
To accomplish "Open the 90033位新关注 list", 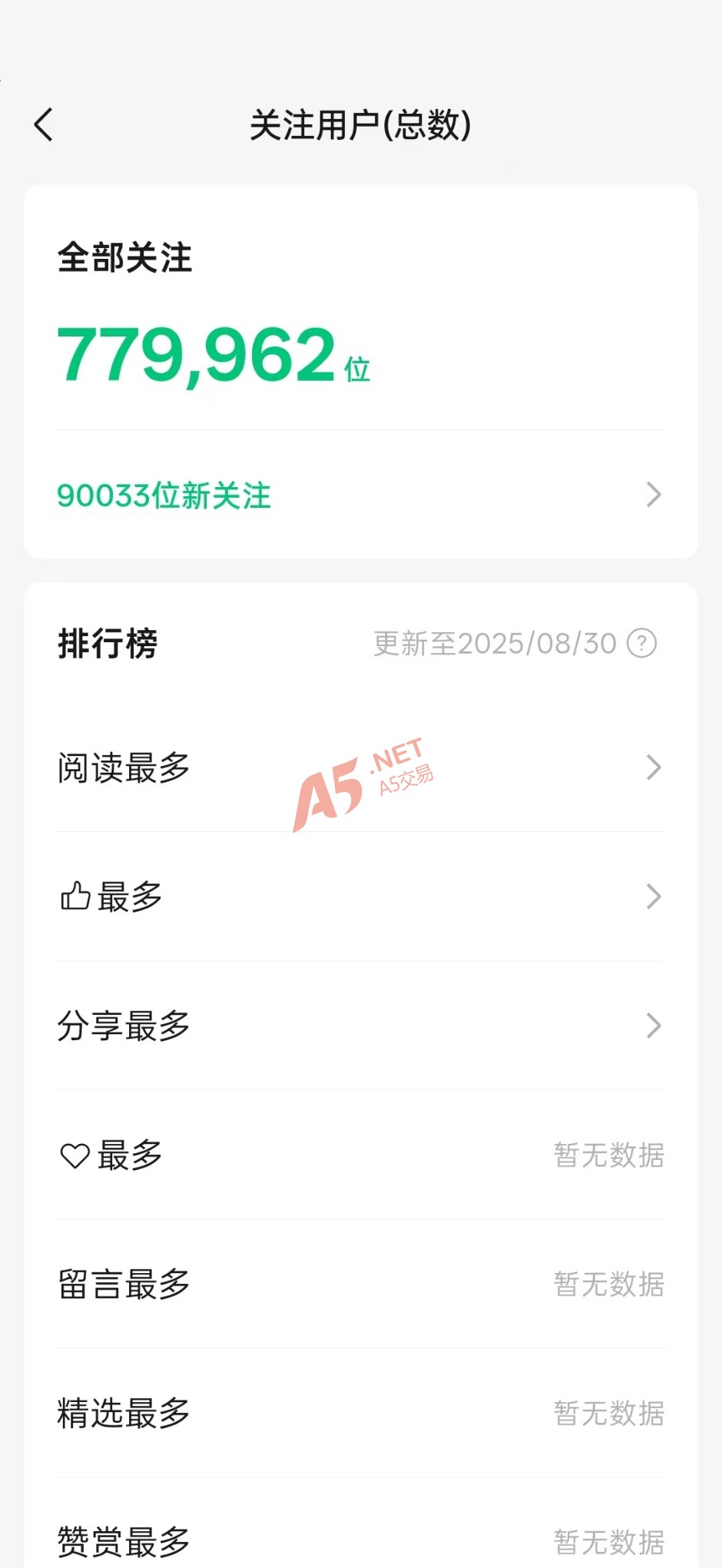I will [359, 496].
